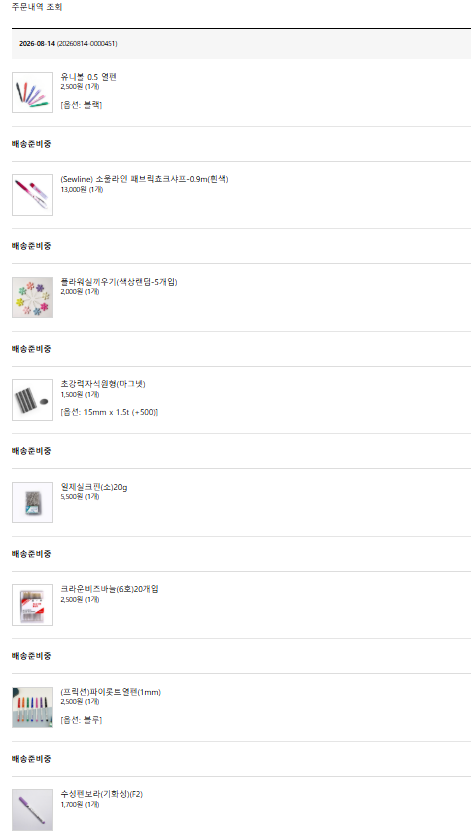The height and width of the screenshot is (838, 471).
Task: Tap the 원제실크핀(소)20g product thumbnail
Action: coord(33,502)
